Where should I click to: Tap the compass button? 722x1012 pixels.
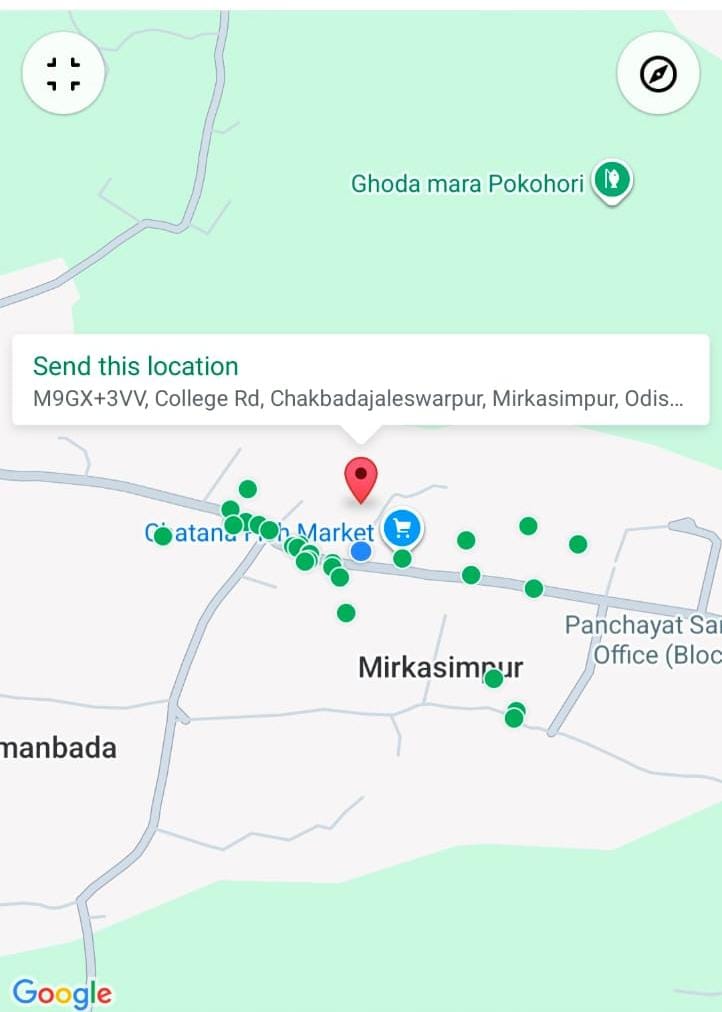pos(658,73)
